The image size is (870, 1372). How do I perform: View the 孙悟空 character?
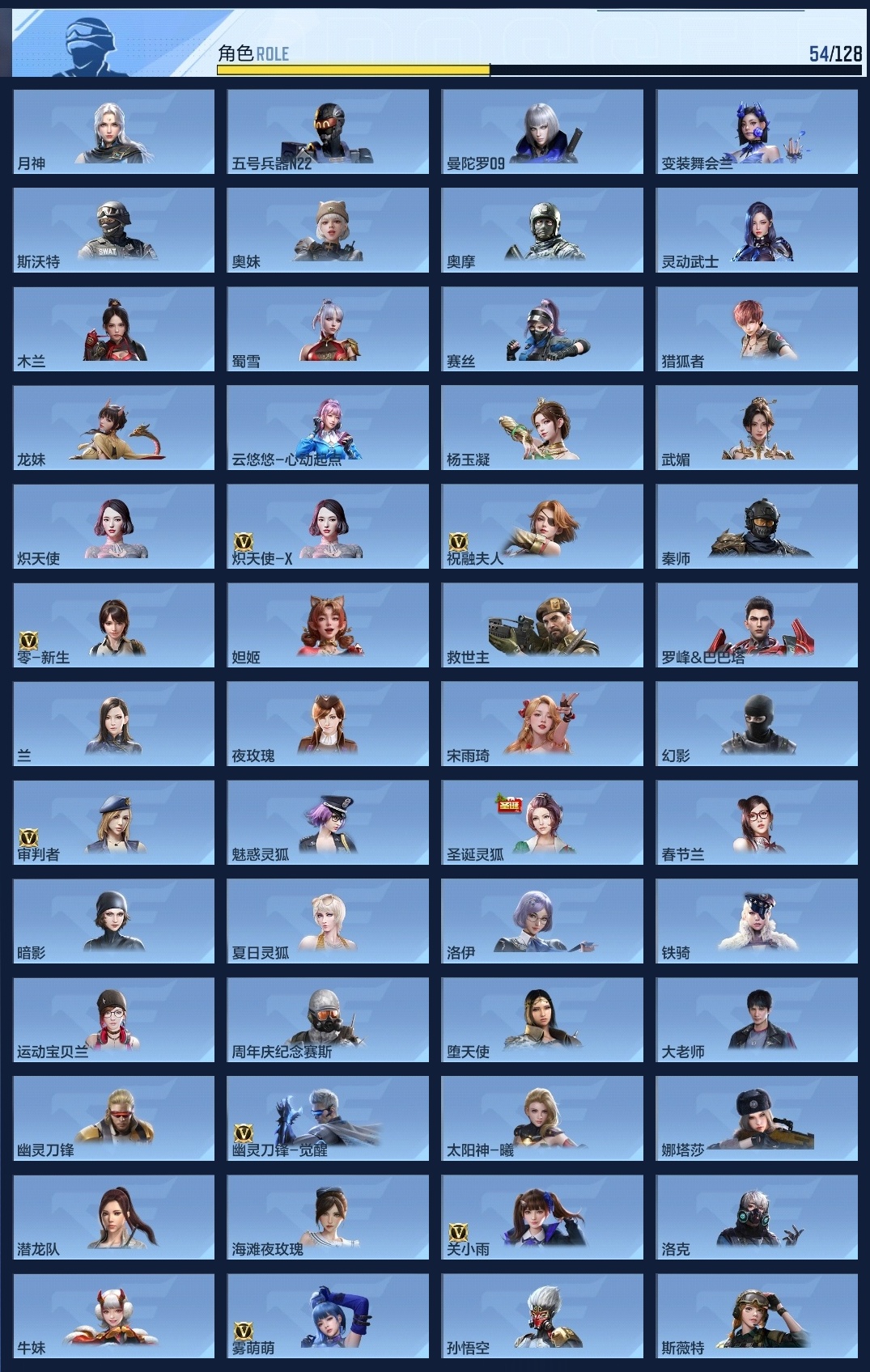[x=542, y=1315]
